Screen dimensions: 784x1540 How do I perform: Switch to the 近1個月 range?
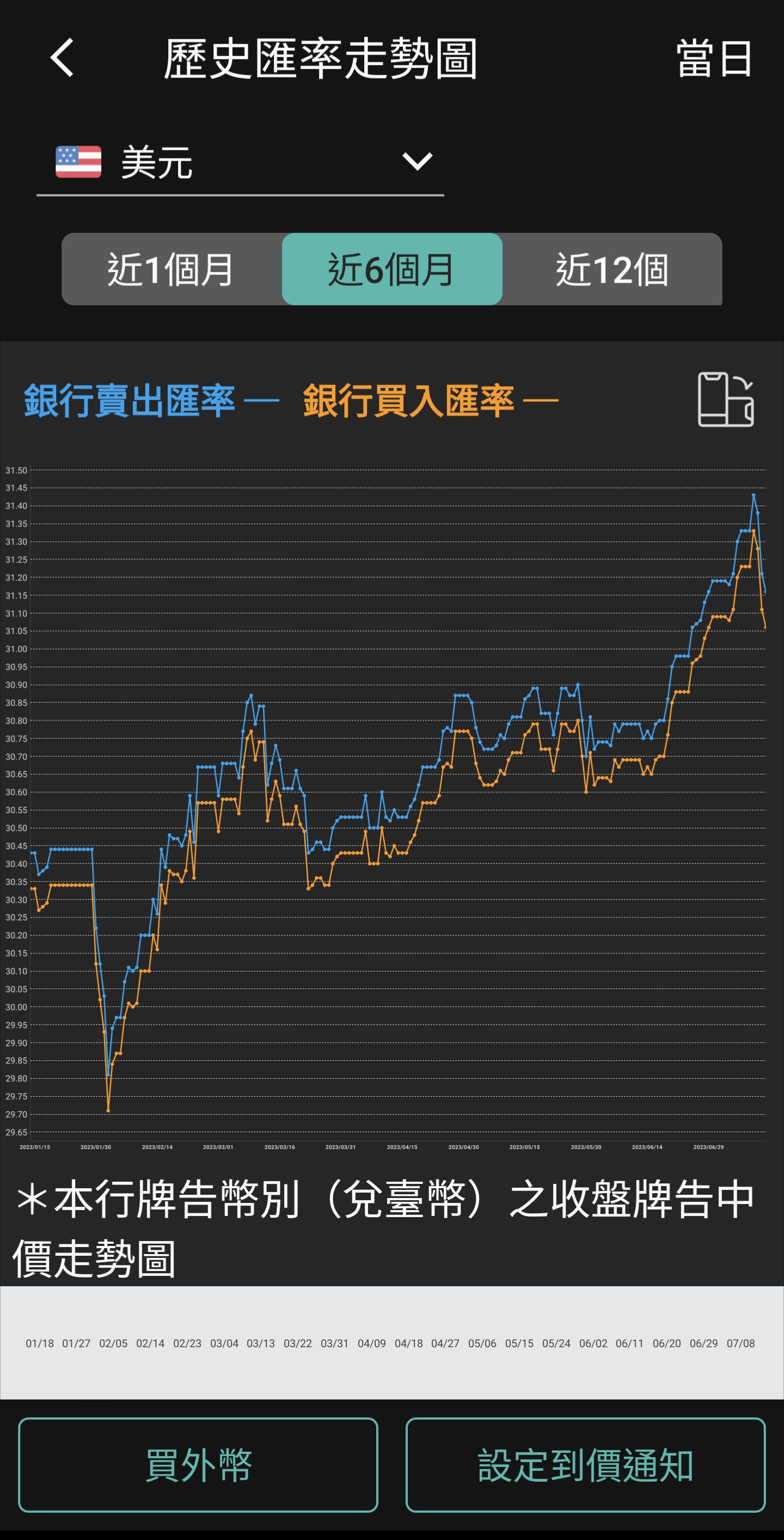(171, 269)
